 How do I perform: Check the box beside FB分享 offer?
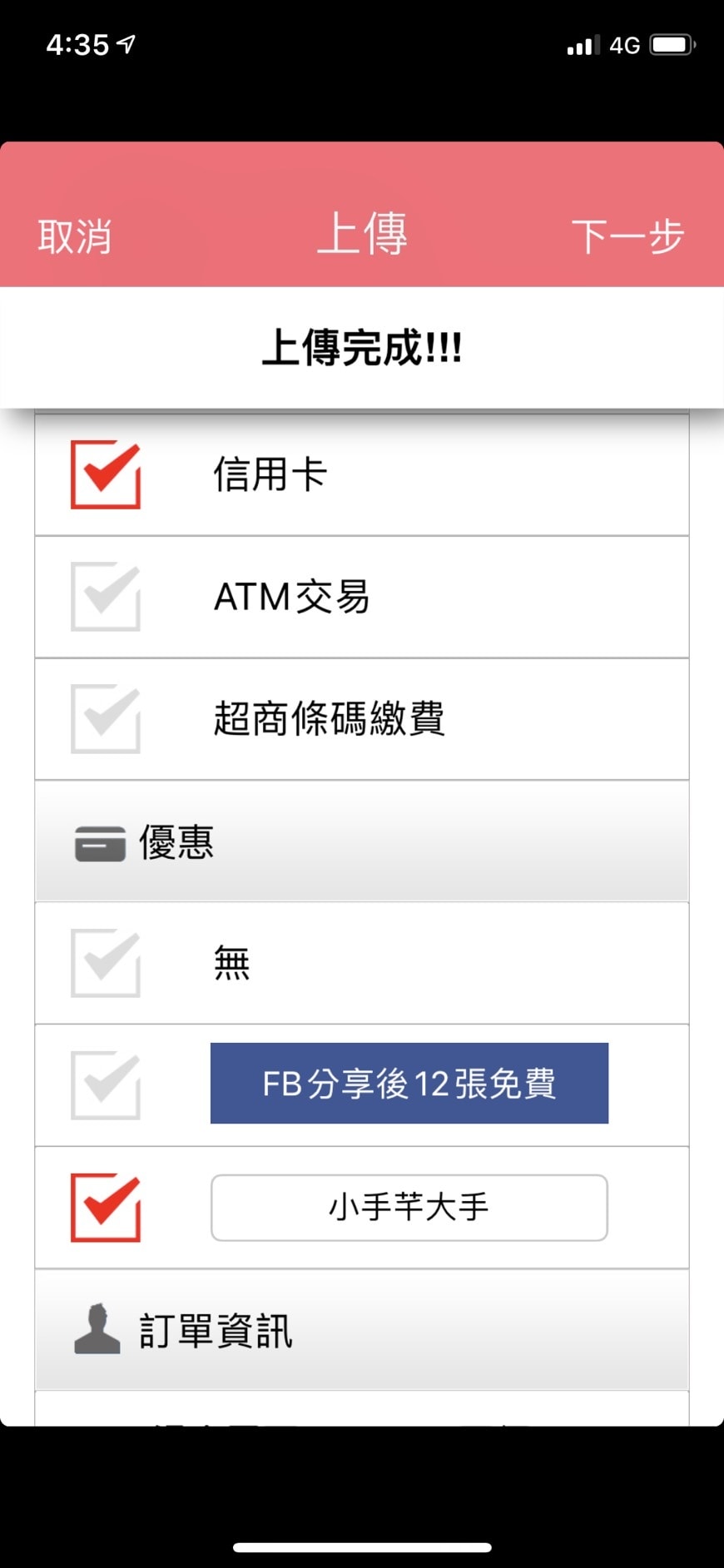pos(106,1085)
